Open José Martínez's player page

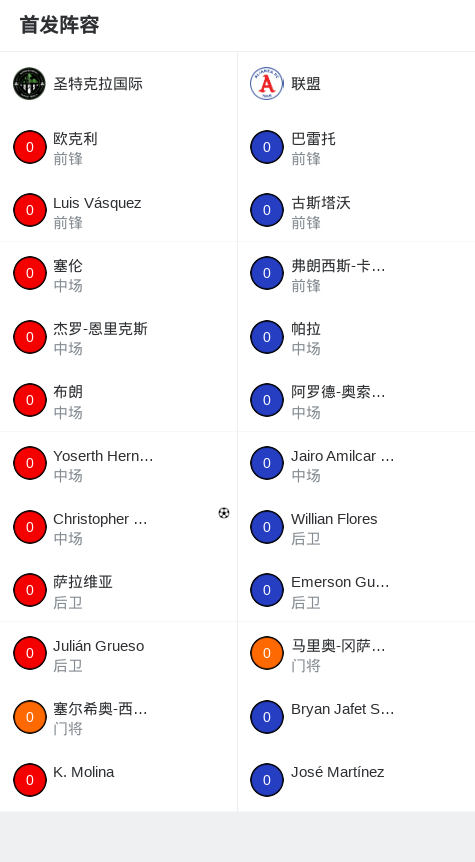click(356, 780)
